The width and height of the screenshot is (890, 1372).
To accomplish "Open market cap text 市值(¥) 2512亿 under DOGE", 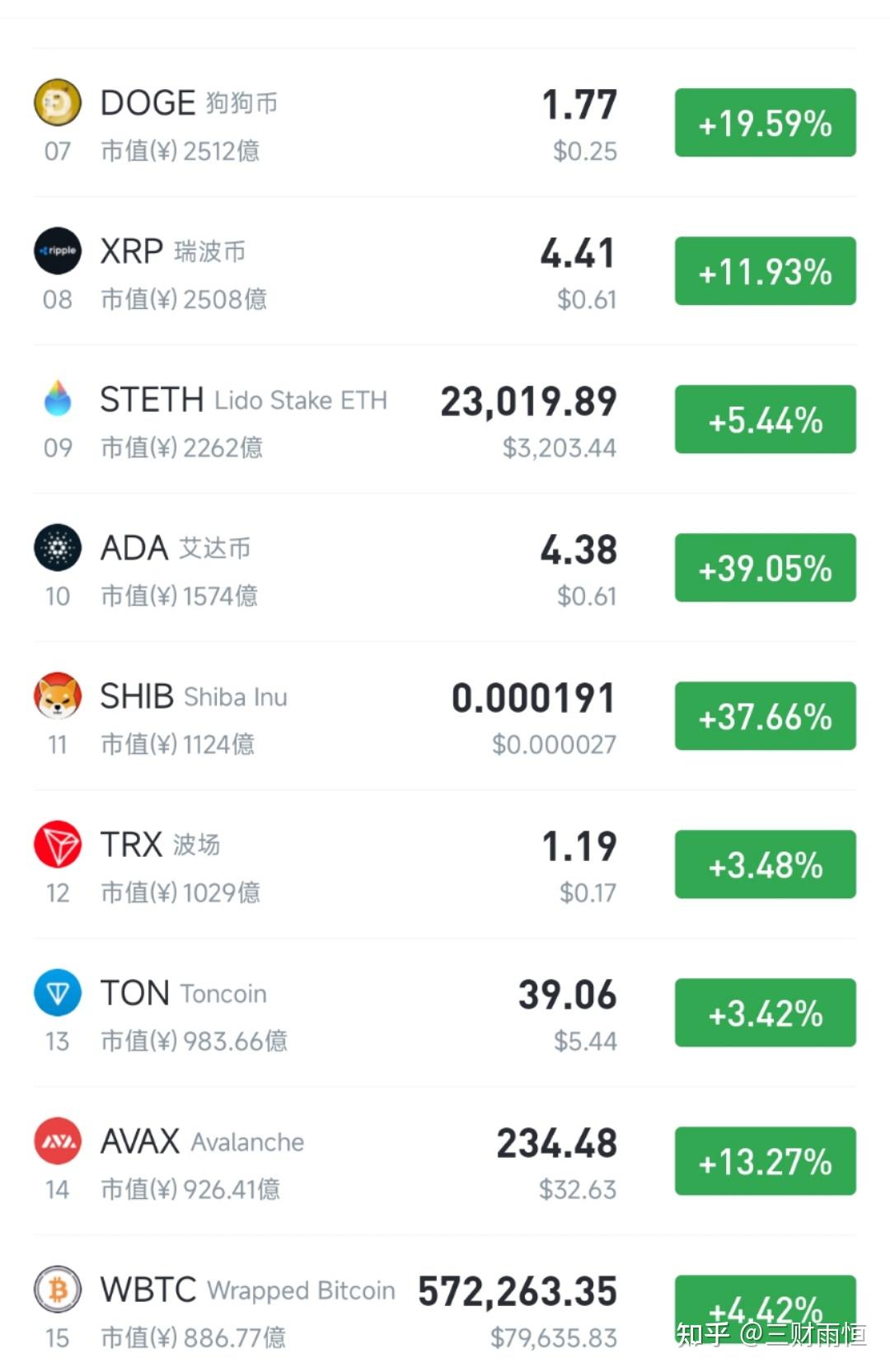I will pos(180,151).
